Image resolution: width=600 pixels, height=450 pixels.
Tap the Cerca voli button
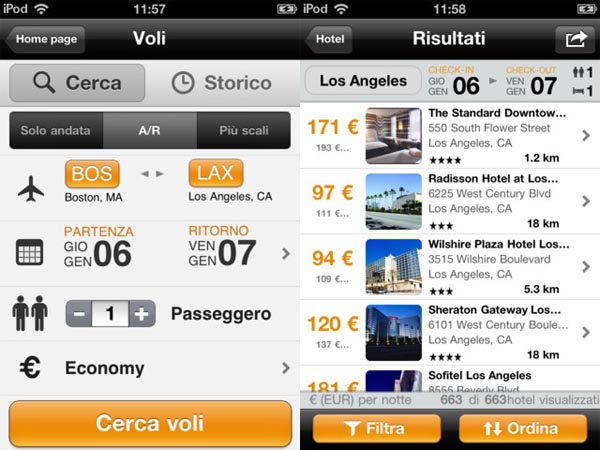click(150, 424)
